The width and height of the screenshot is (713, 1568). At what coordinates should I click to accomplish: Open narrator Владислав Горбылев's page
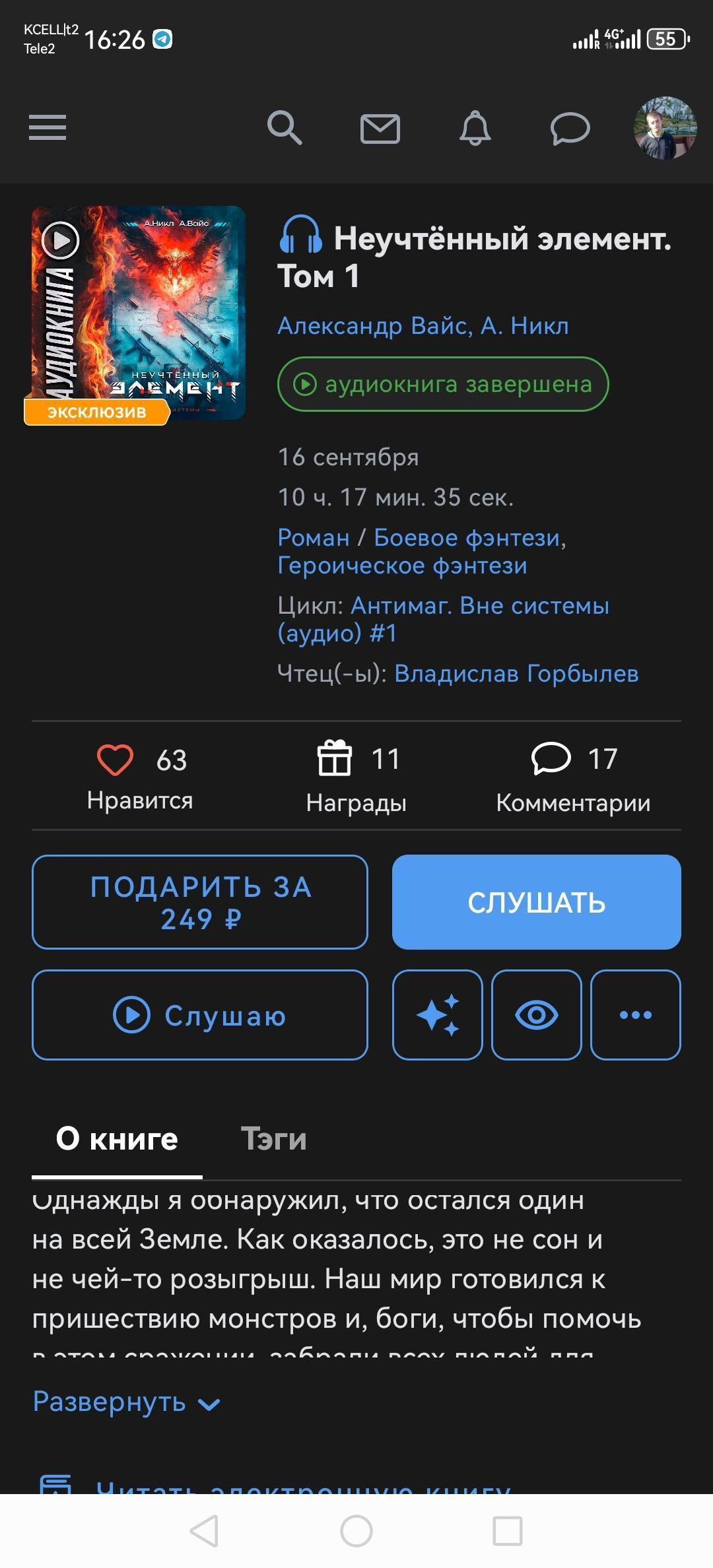tap(516, 674)
